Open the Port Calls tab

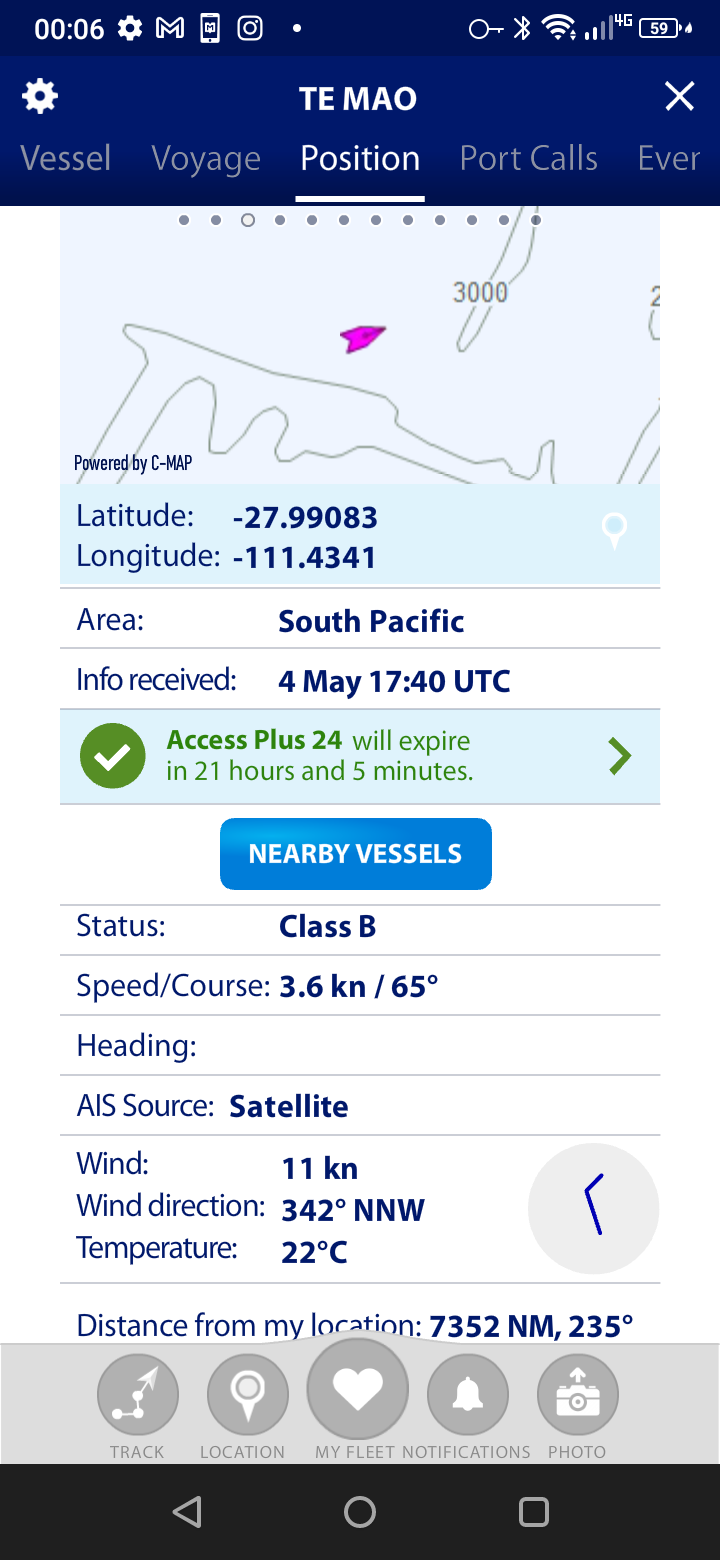tap(529, 158)
